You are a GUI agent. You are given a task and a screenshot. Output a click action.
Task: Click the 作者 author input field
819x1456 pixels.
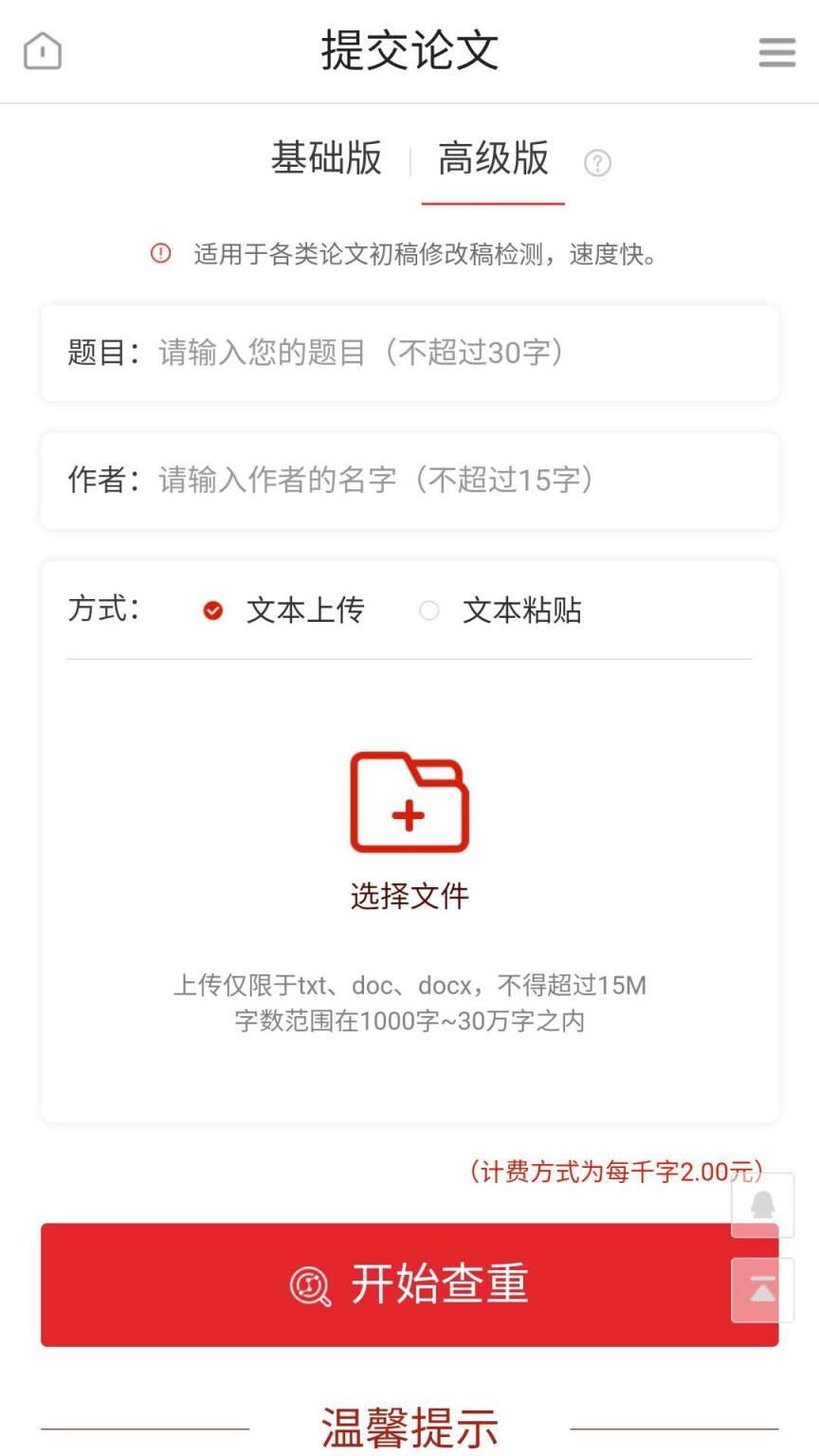click(408, 482)
